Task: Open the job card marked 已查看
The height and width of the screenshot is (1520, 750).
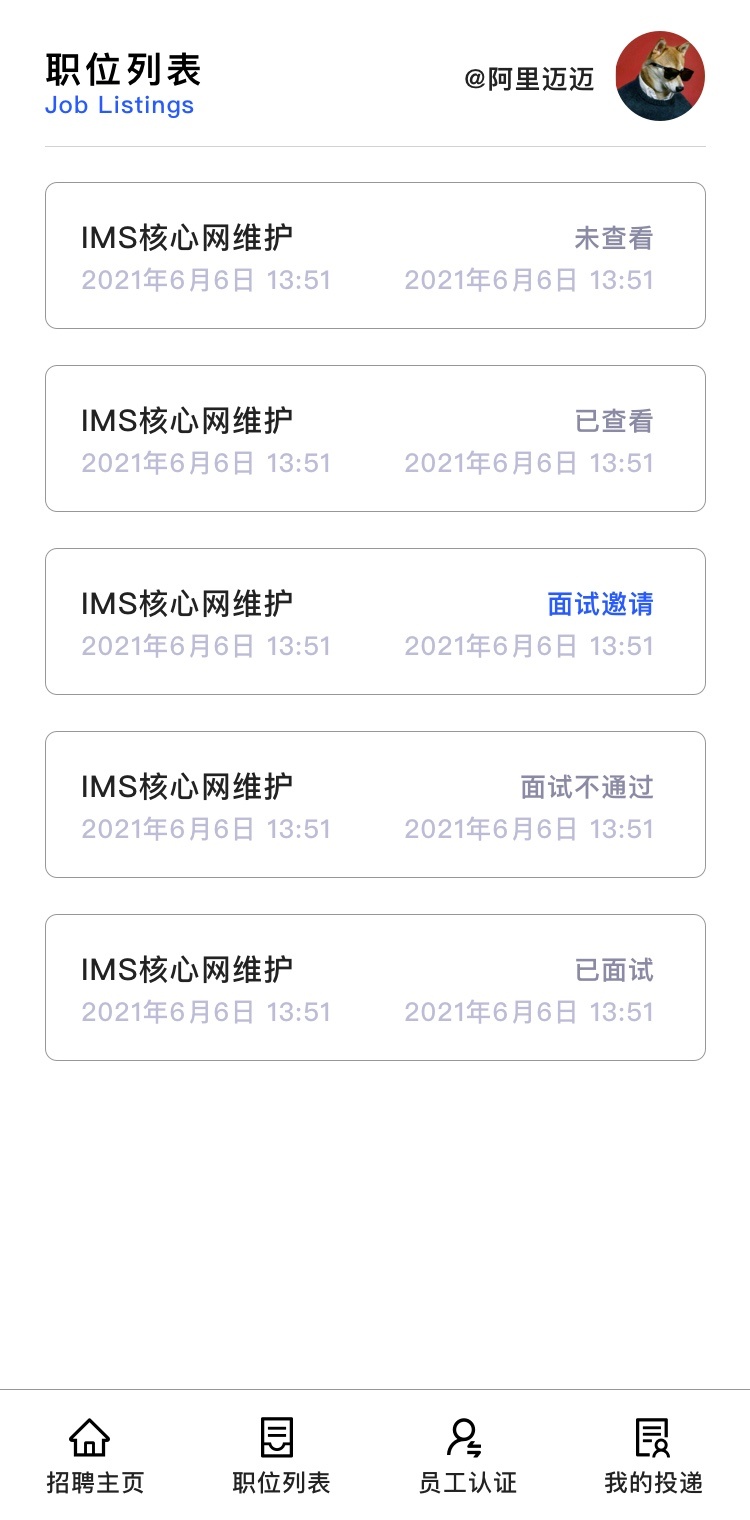Action: [375, 439]
